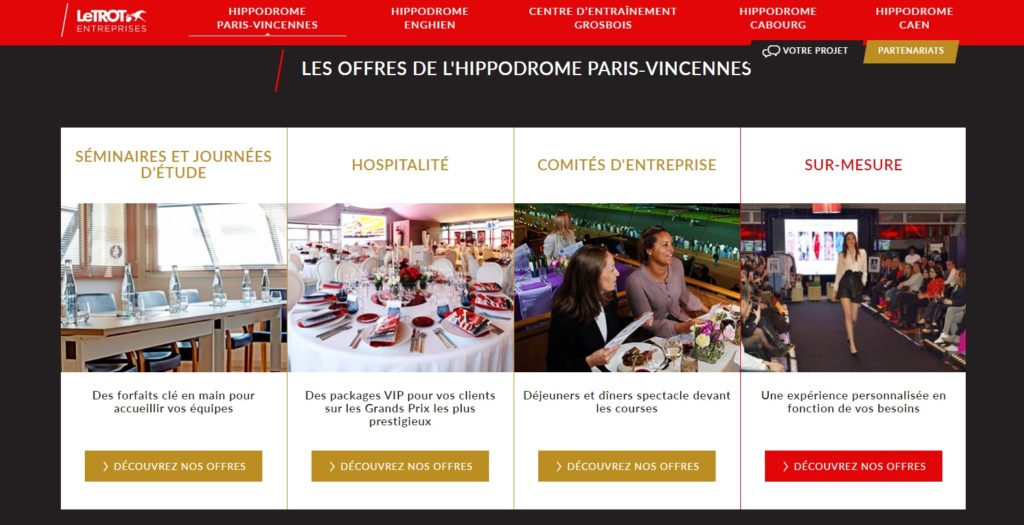Go to Centre d'Entraînement Grosbois
The width and height of the screenshot is (1024, 525).
(602, 18)
